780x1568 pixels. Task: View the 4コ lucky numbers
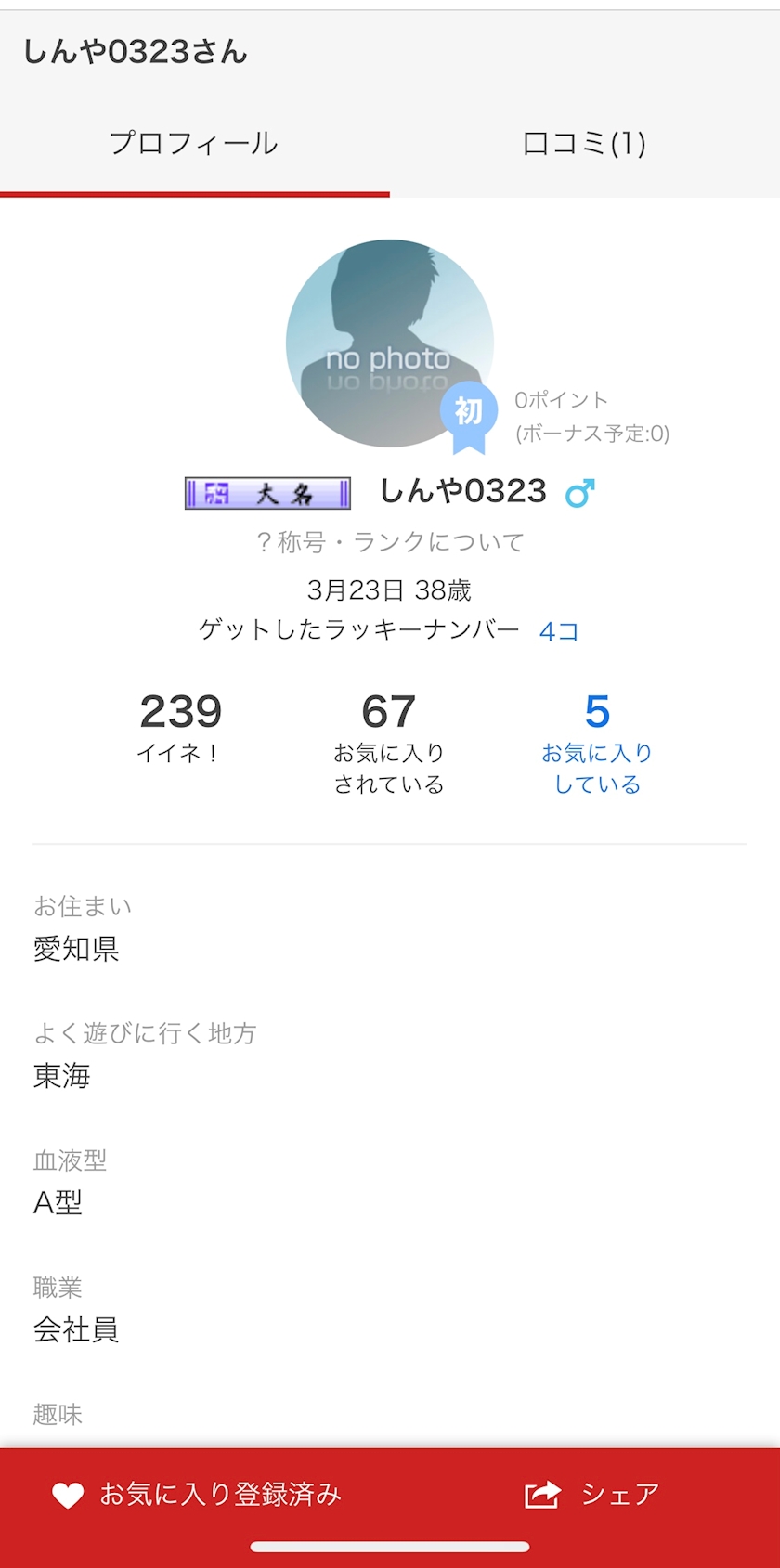(559, 632)
